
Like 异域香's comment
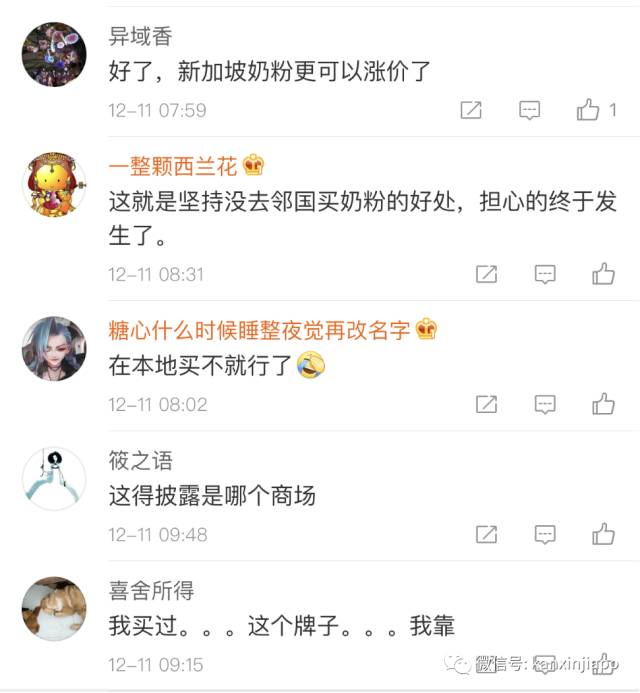coord(588,110)
